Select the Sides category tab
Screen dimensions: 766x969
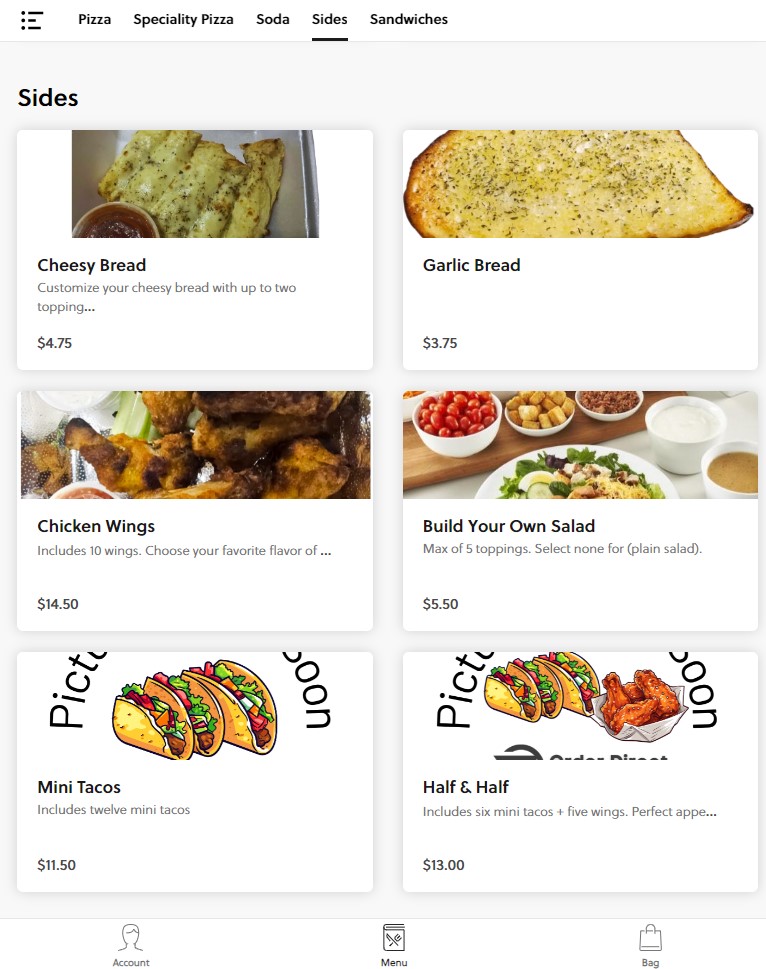point(329,19)
